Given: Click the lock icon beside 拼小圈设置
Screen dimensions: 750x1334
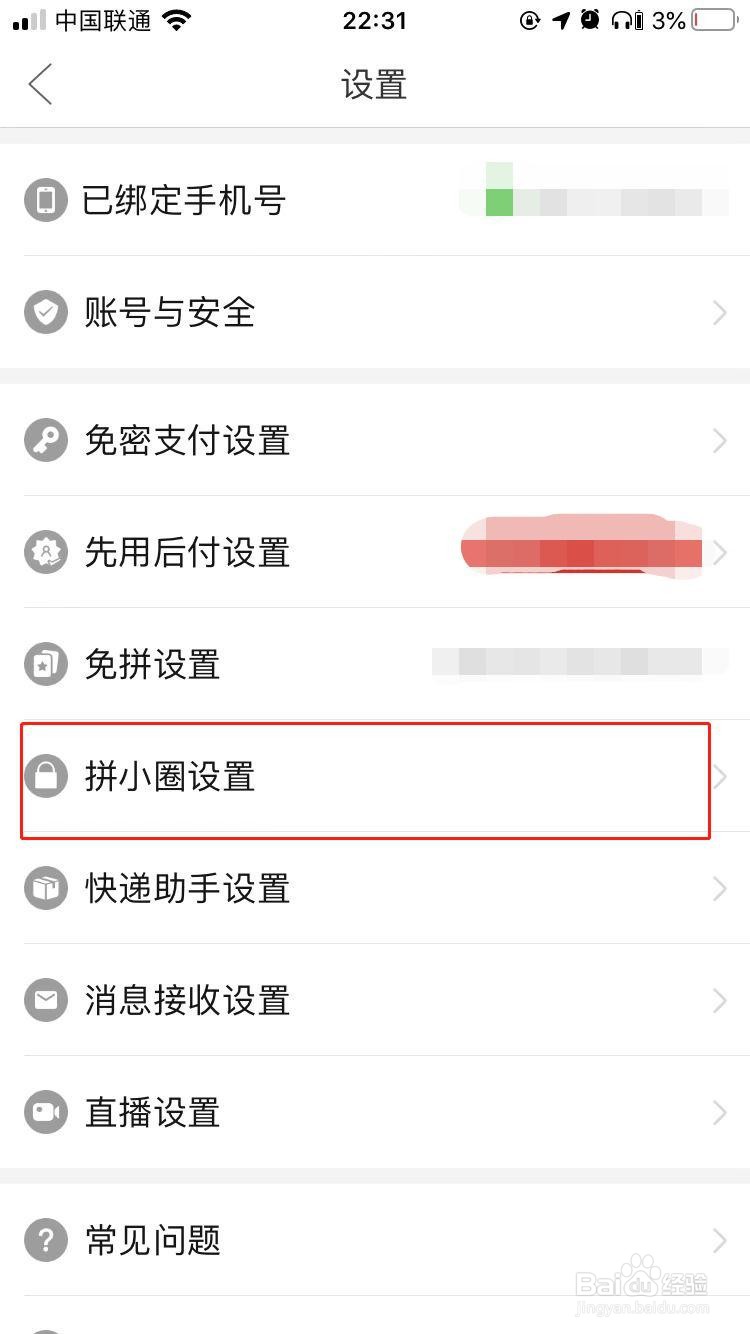Looking at the screenshot, I should (x=45, y=776).
